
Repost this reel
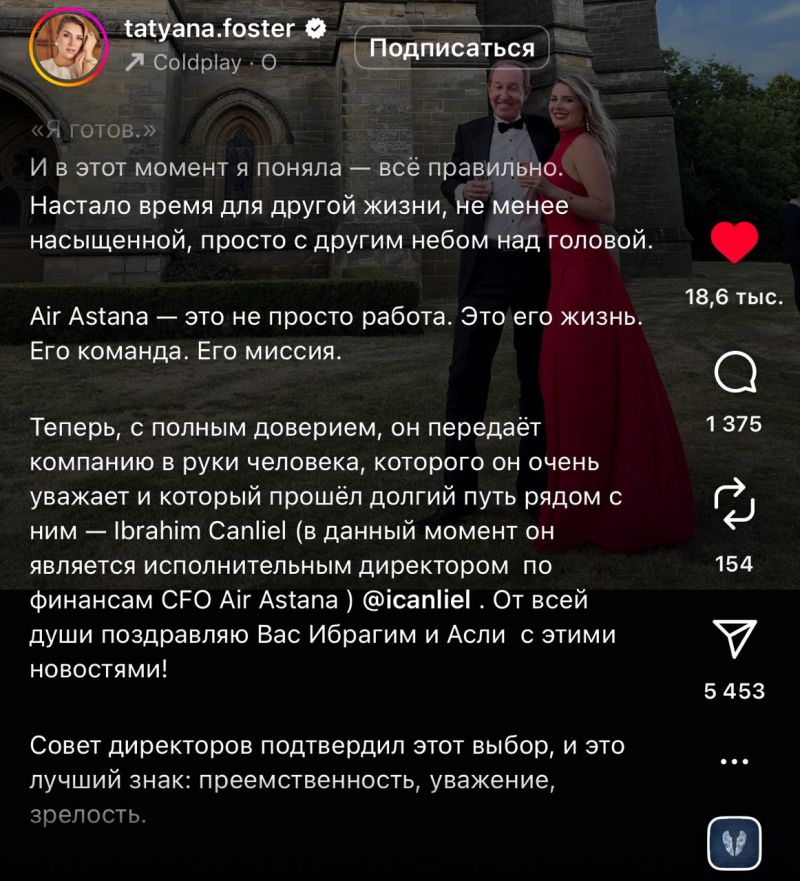coord(734,504)
